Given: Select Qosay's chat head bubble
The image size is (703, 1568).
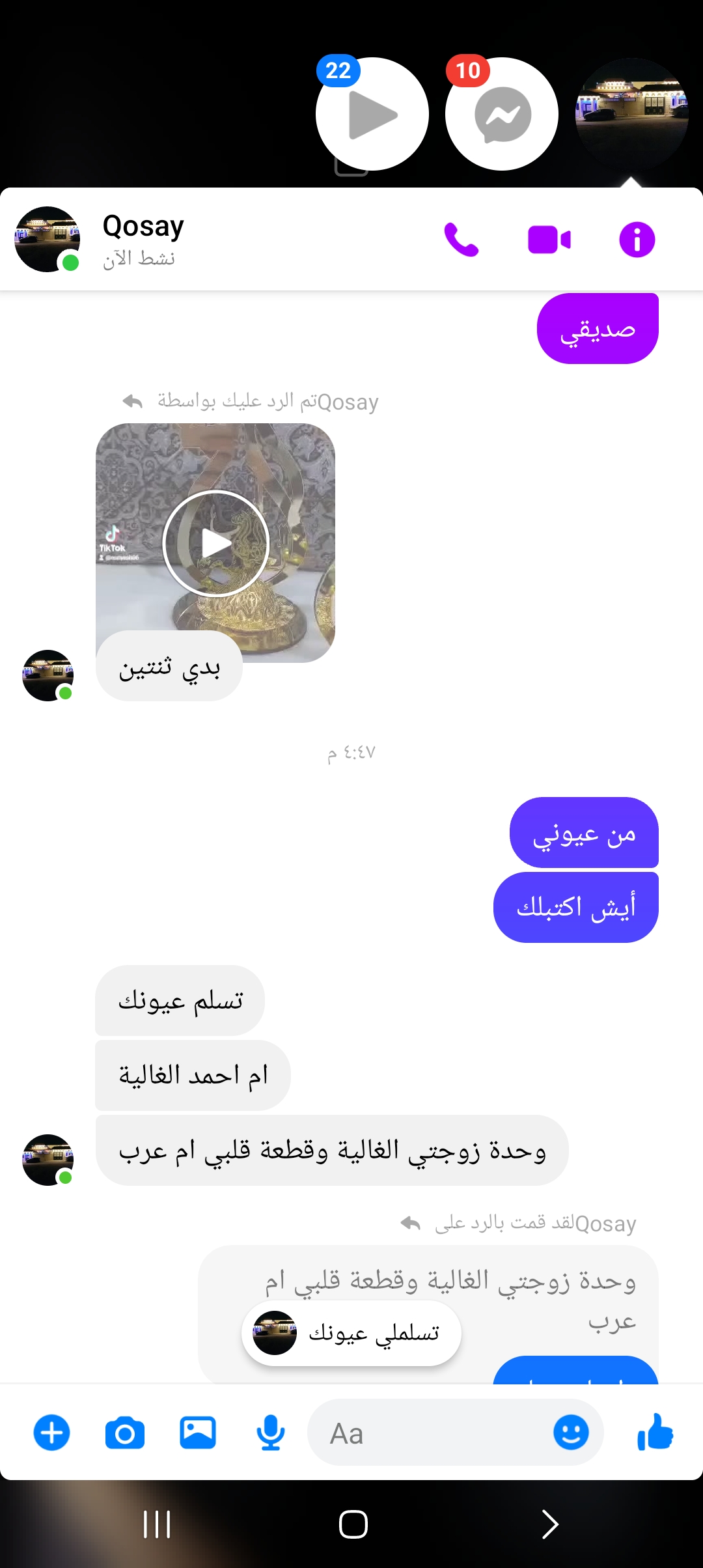Looking at the screenshot, I should point(631,115).
